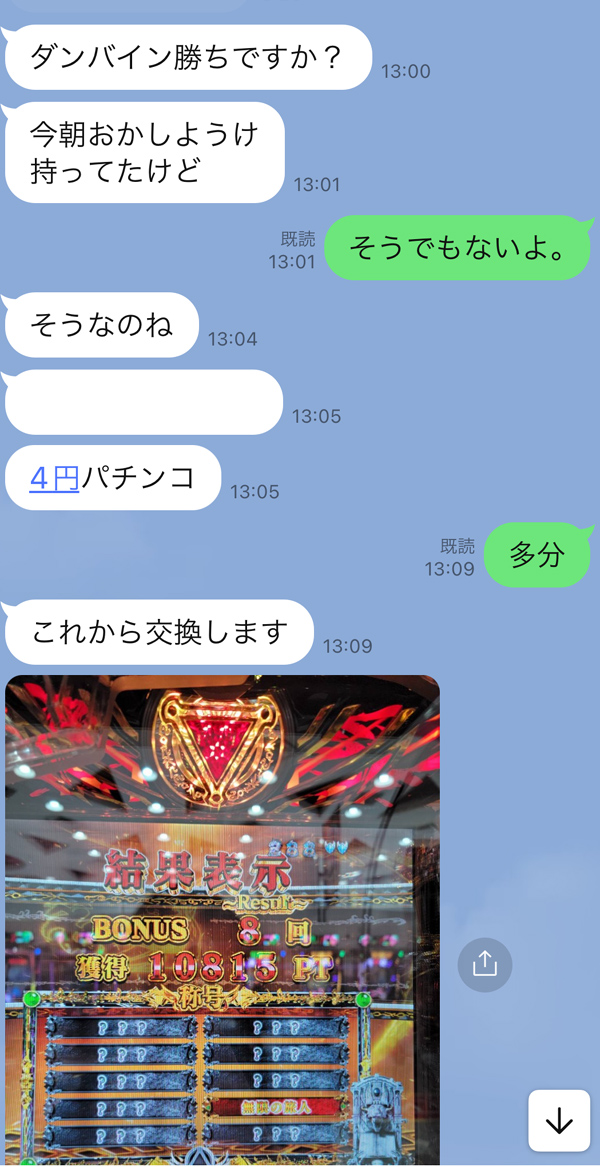The image size is (600, 1167).
Task: Tap the 4円 link in the message
Action: pos(54,478)
